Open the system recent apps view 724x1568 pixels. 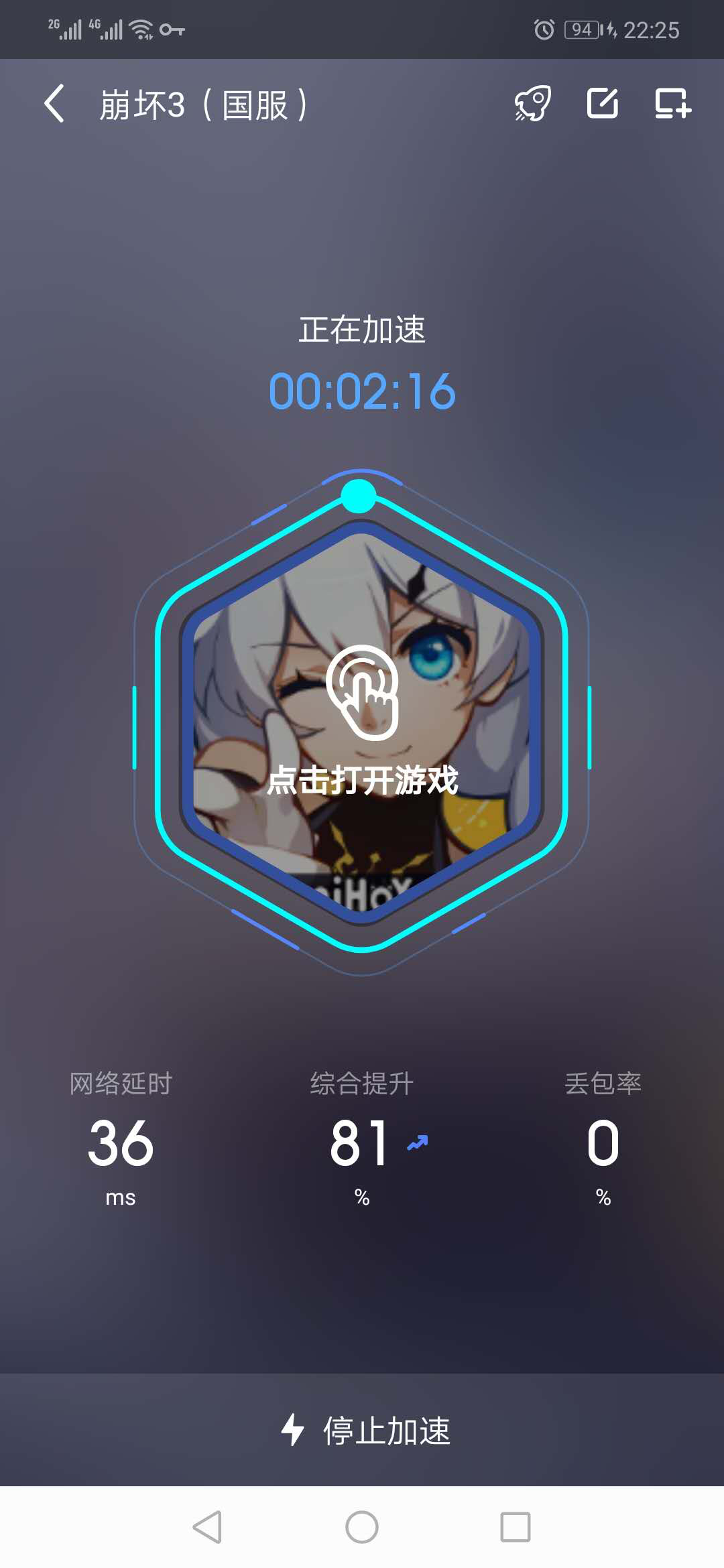pos(515,1527)
